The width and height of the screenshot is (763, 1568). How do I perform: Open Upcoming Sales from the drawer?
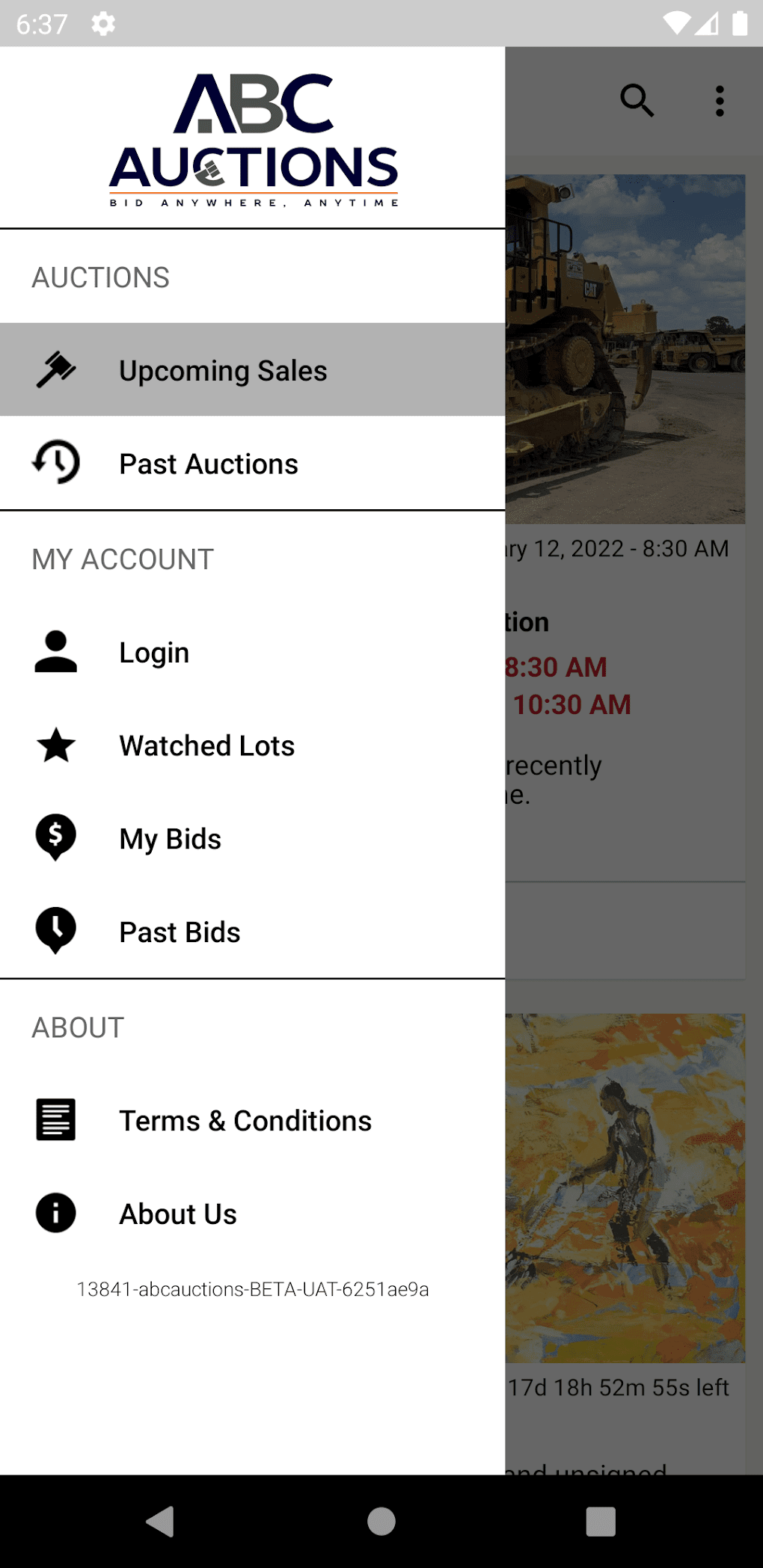[223, 370]
